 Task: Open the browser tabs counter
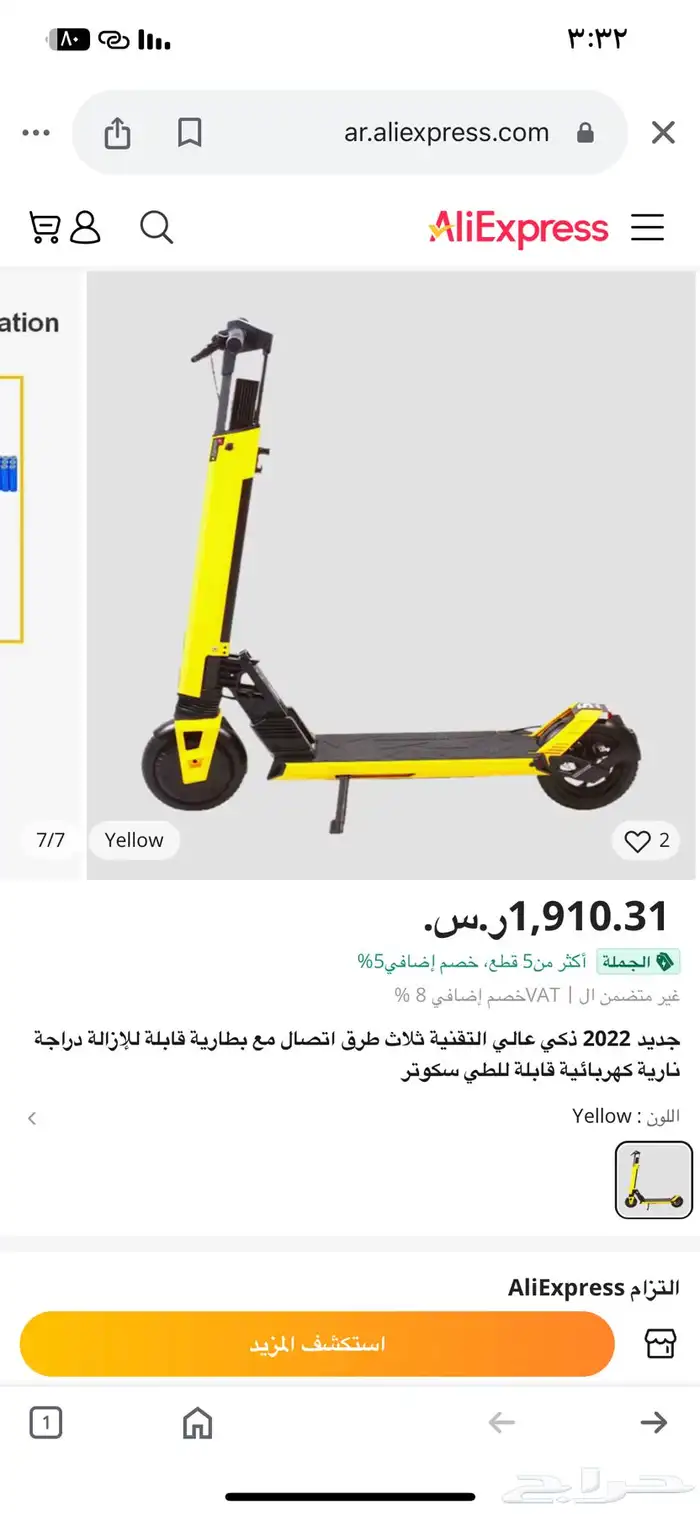(46, 1422)
